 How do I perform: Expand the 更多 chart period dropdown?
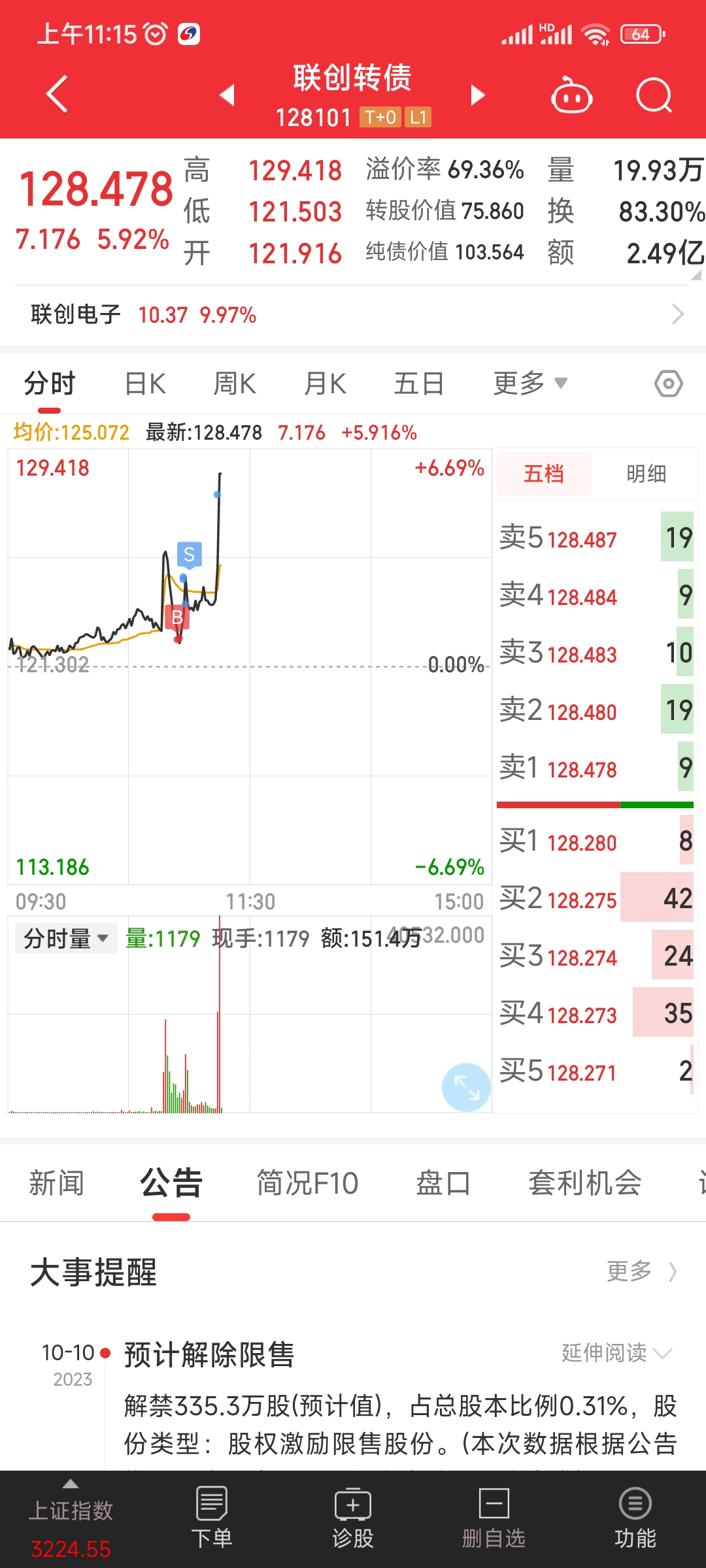[529, 384]
